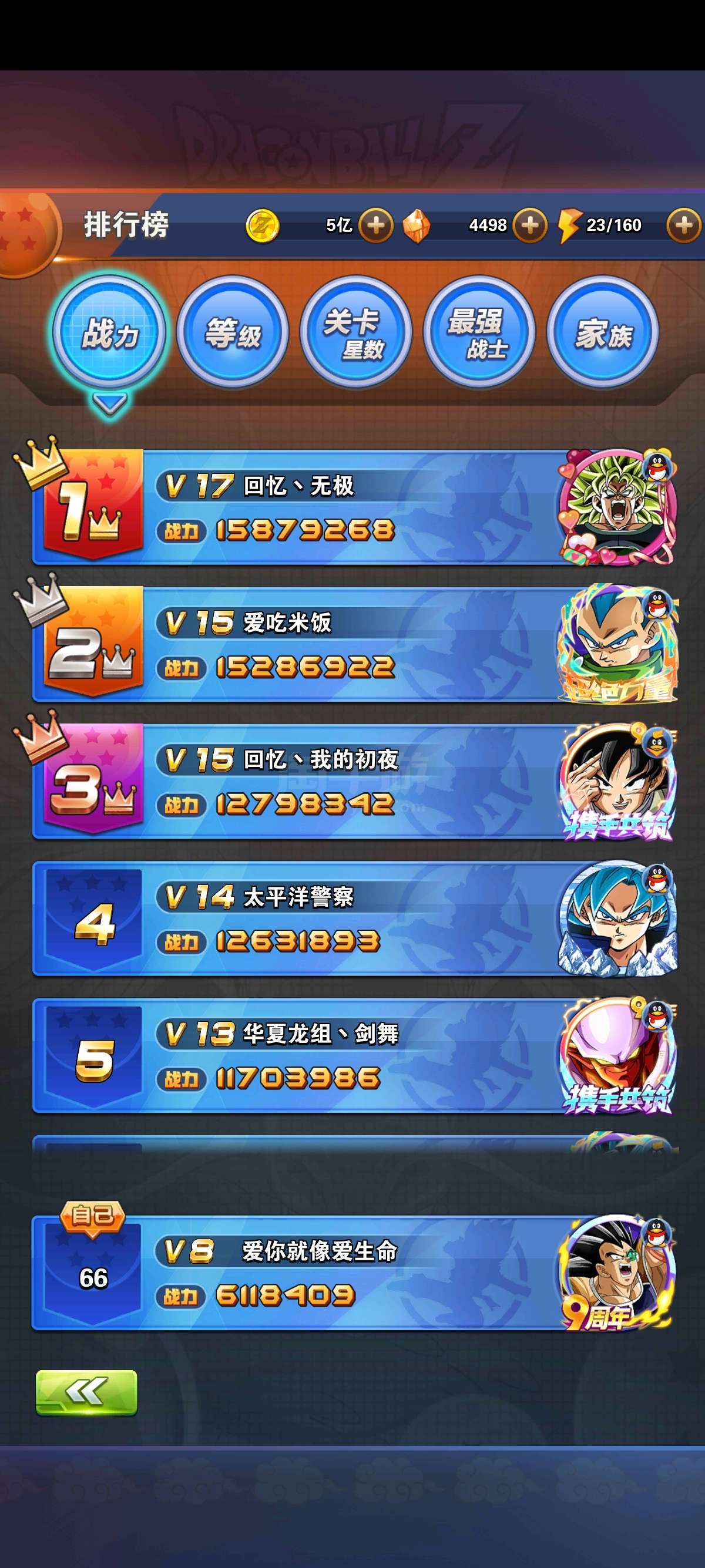Open rank 5 player 华夏龙组丶剑舞
Image resolution: width=705 pixels, height=1568 pixels.
pos(353,1055)
